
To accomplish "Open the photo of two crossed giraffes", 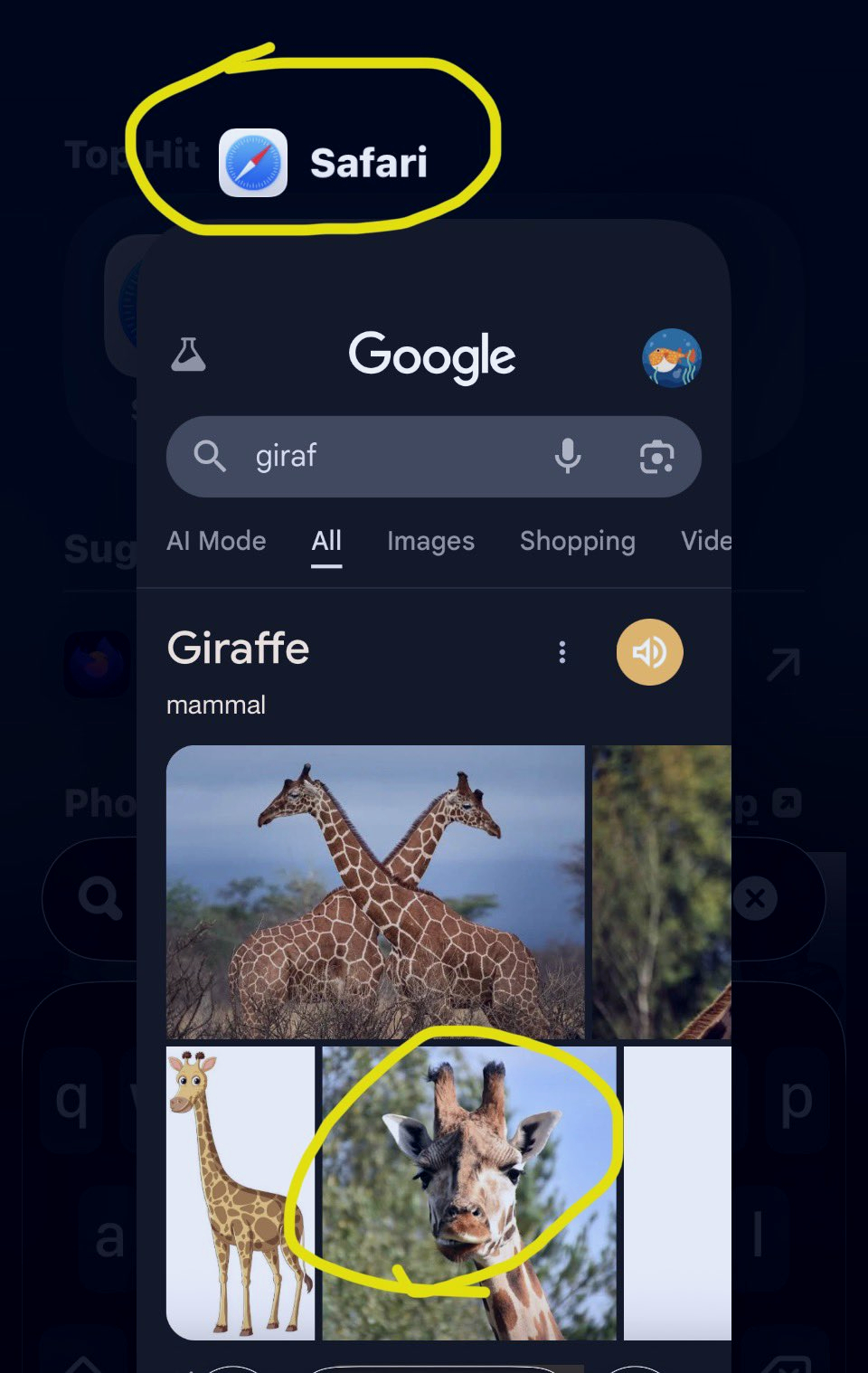I will [x=375, y=891].
